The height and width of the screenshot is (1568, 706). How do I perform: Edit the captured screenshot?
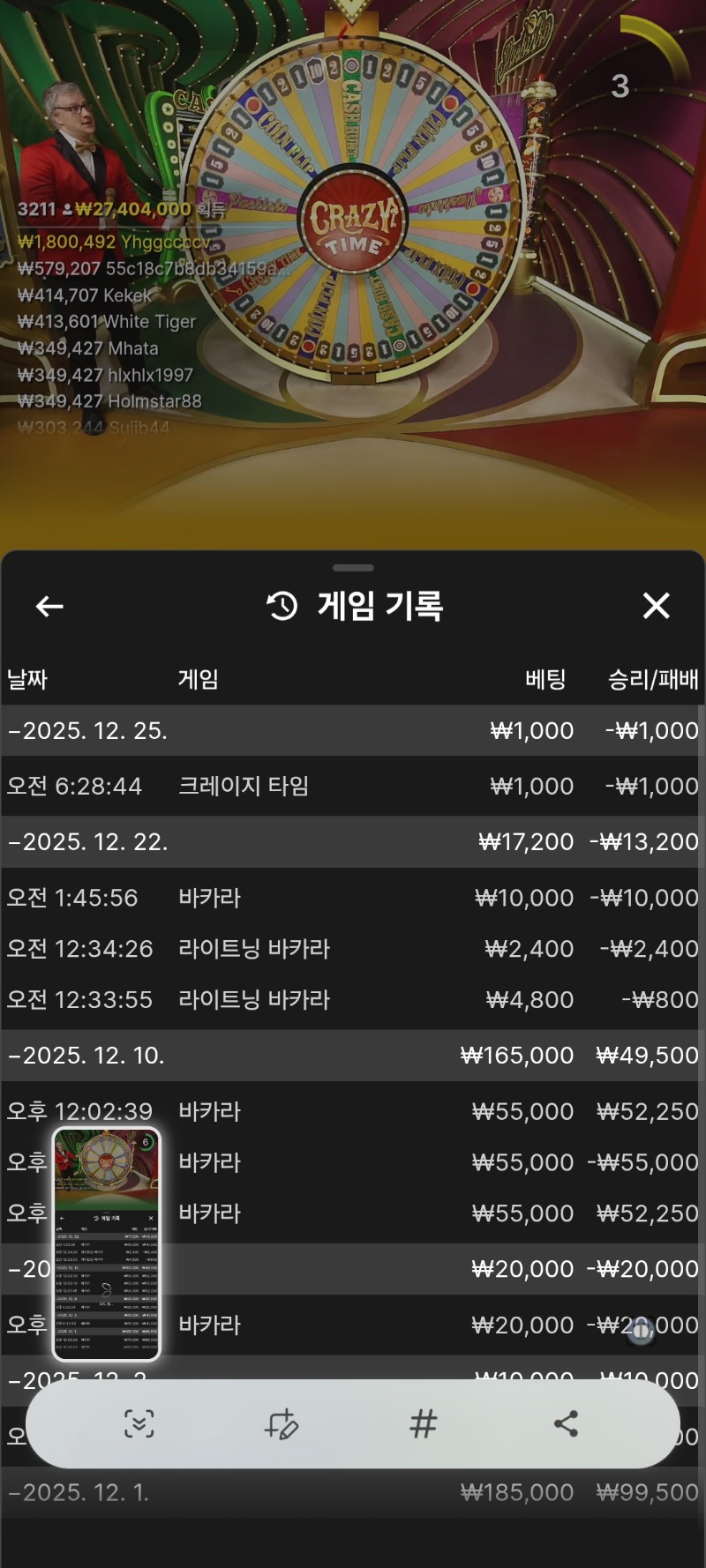[282, 1423]
